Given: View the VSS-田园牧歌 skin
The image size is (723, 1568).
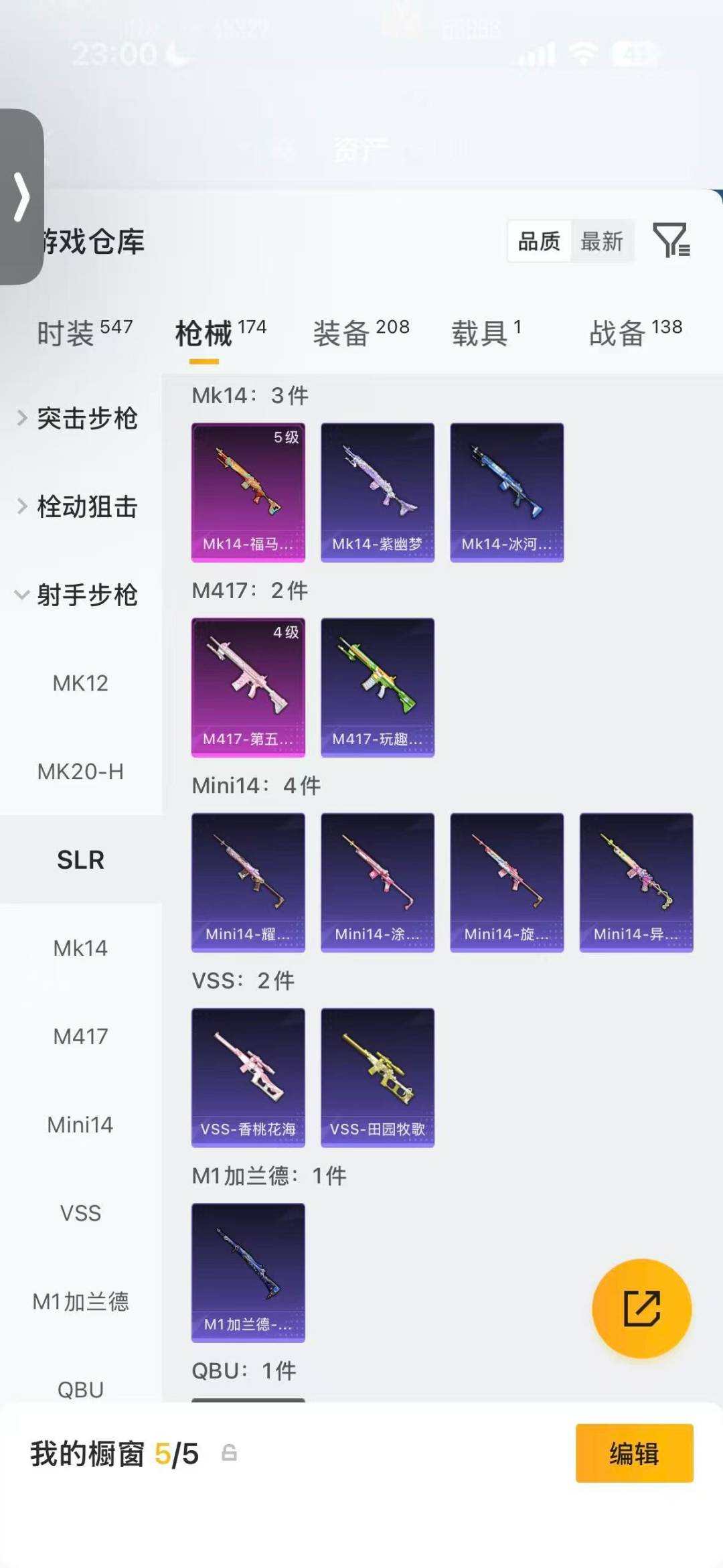Looking at the screenshot, I should click(378, 1077).
